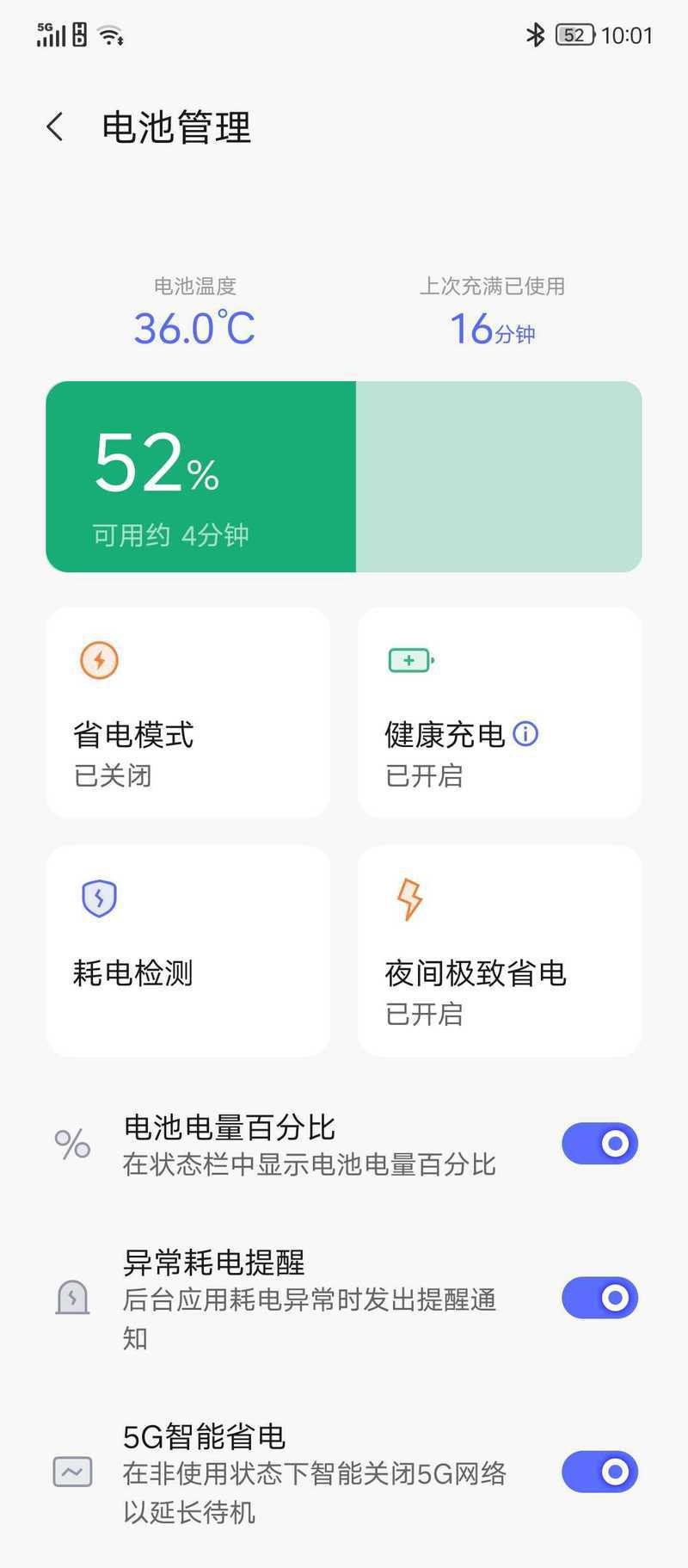Go back from 电池管理
This screenshot has height=1568, width=688.
click(55, 127)
